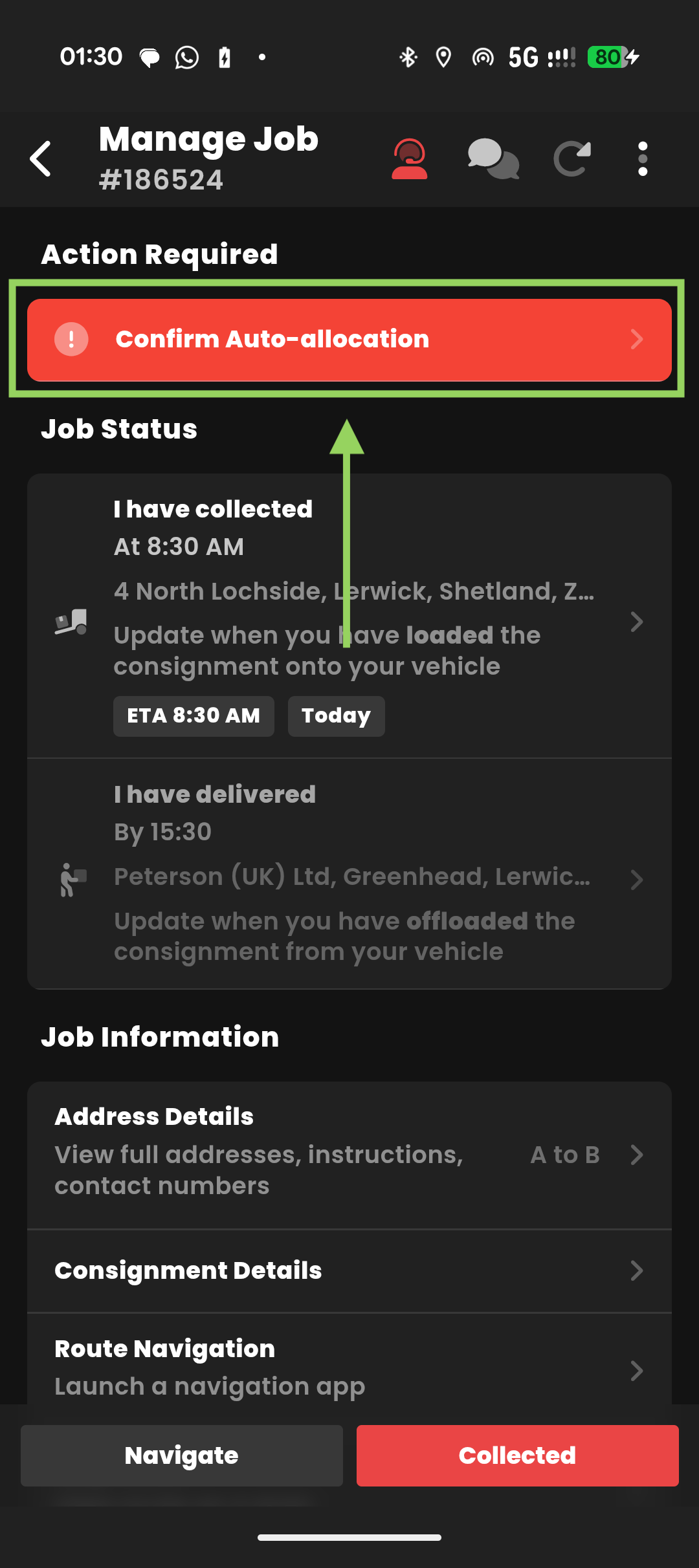Go back from Manage Job

[41, 159]
